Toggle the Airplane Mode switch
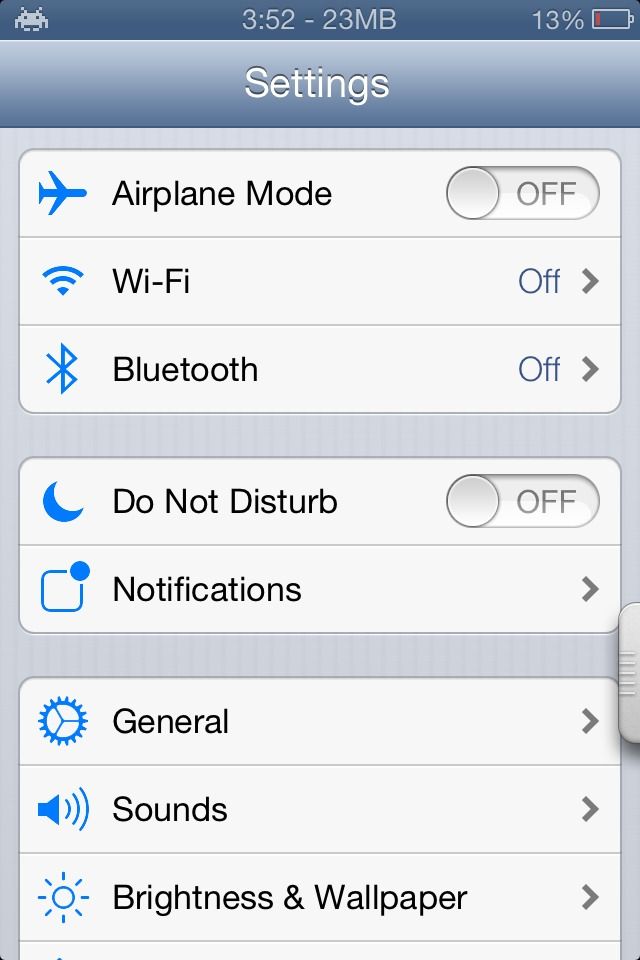 (x=522, y=194)
